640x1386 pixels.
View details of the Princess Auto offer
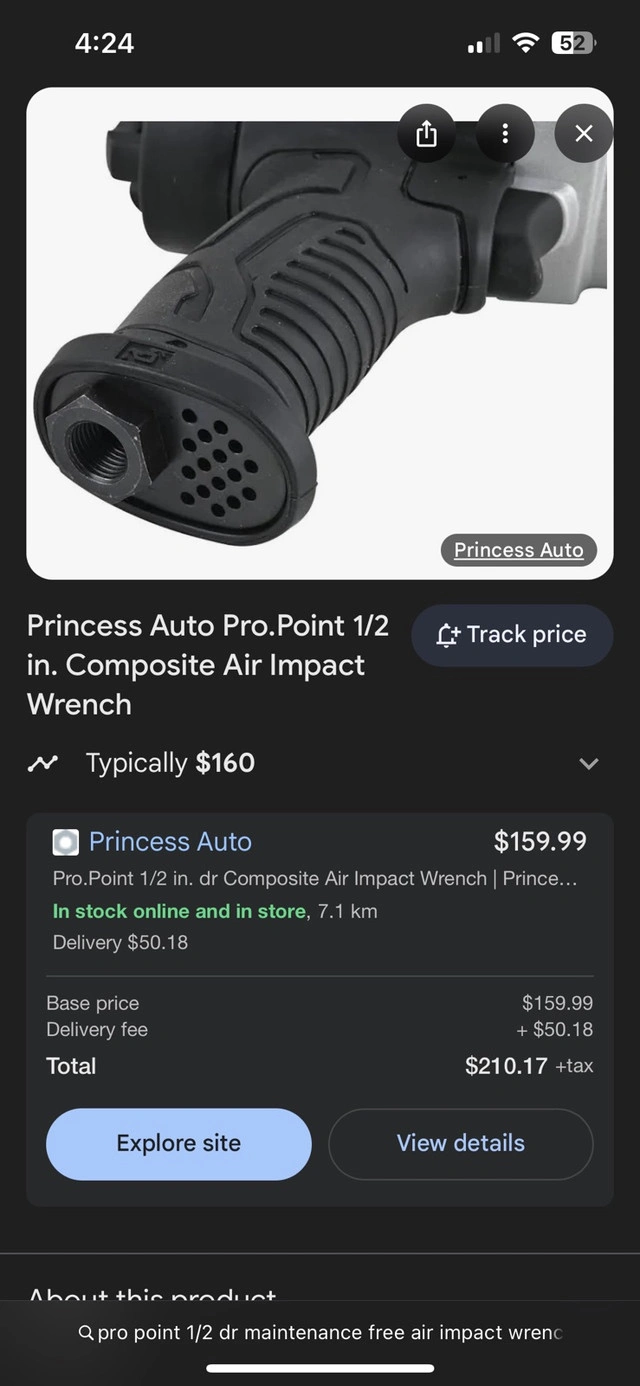pyautogui.click(x=461, y=1144)
